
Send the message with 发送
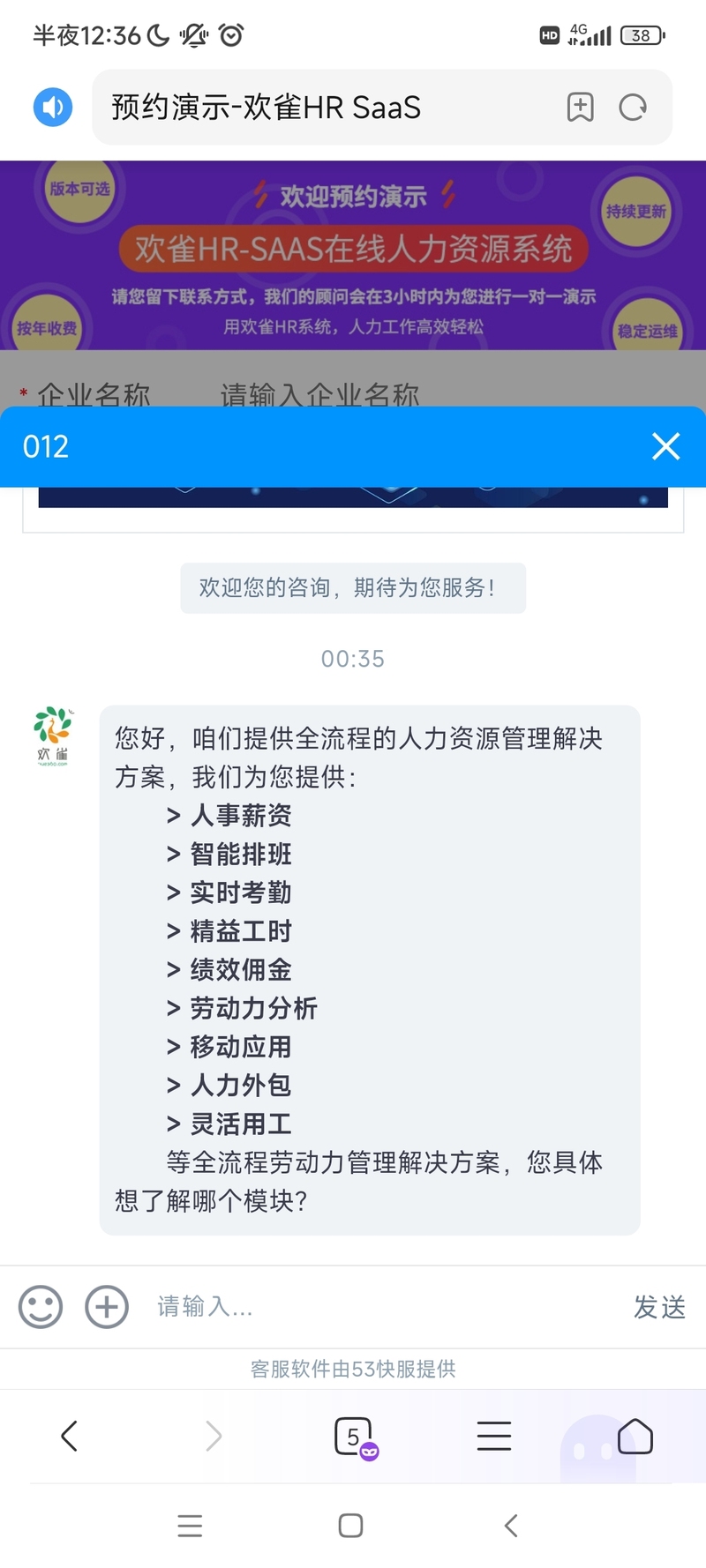pos(659,1307)
